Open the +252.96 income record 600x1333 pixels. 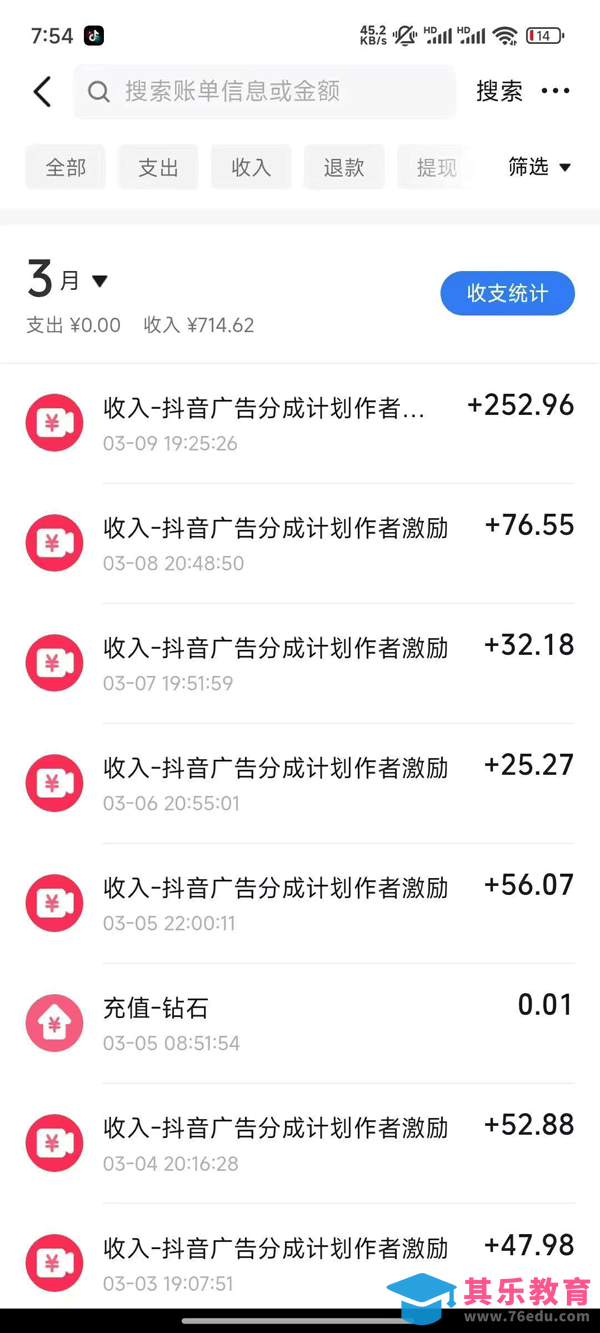coord(300,423)
